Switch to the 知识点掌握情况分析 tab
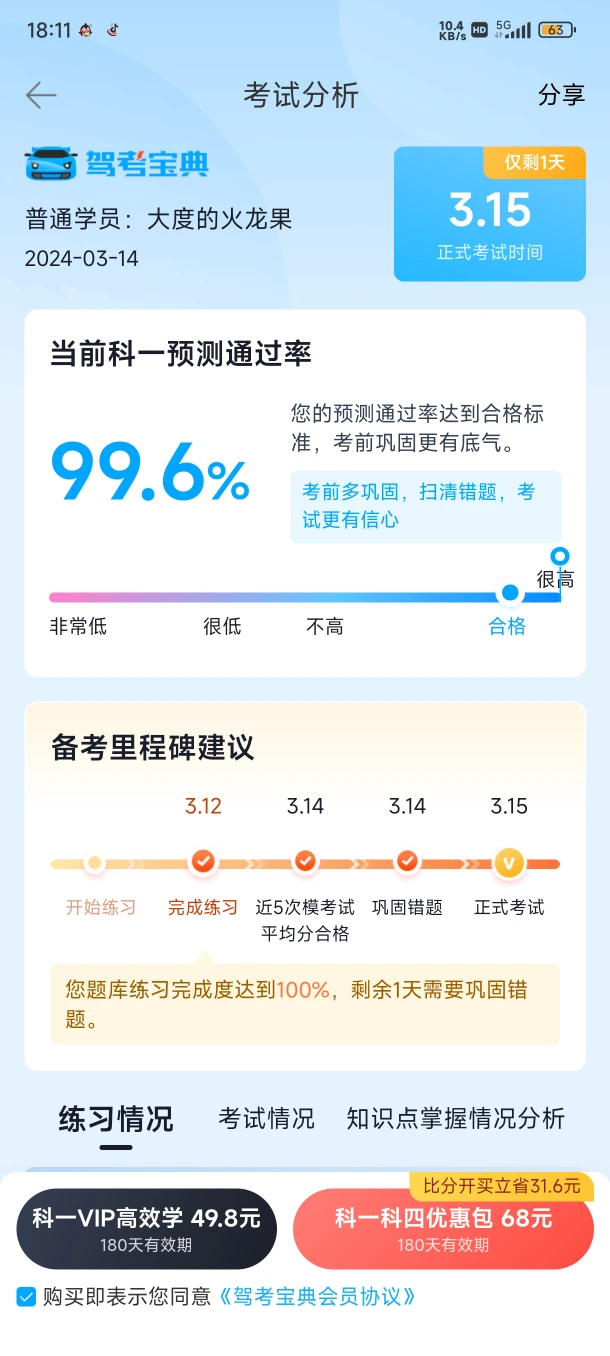 point(455,1118)
